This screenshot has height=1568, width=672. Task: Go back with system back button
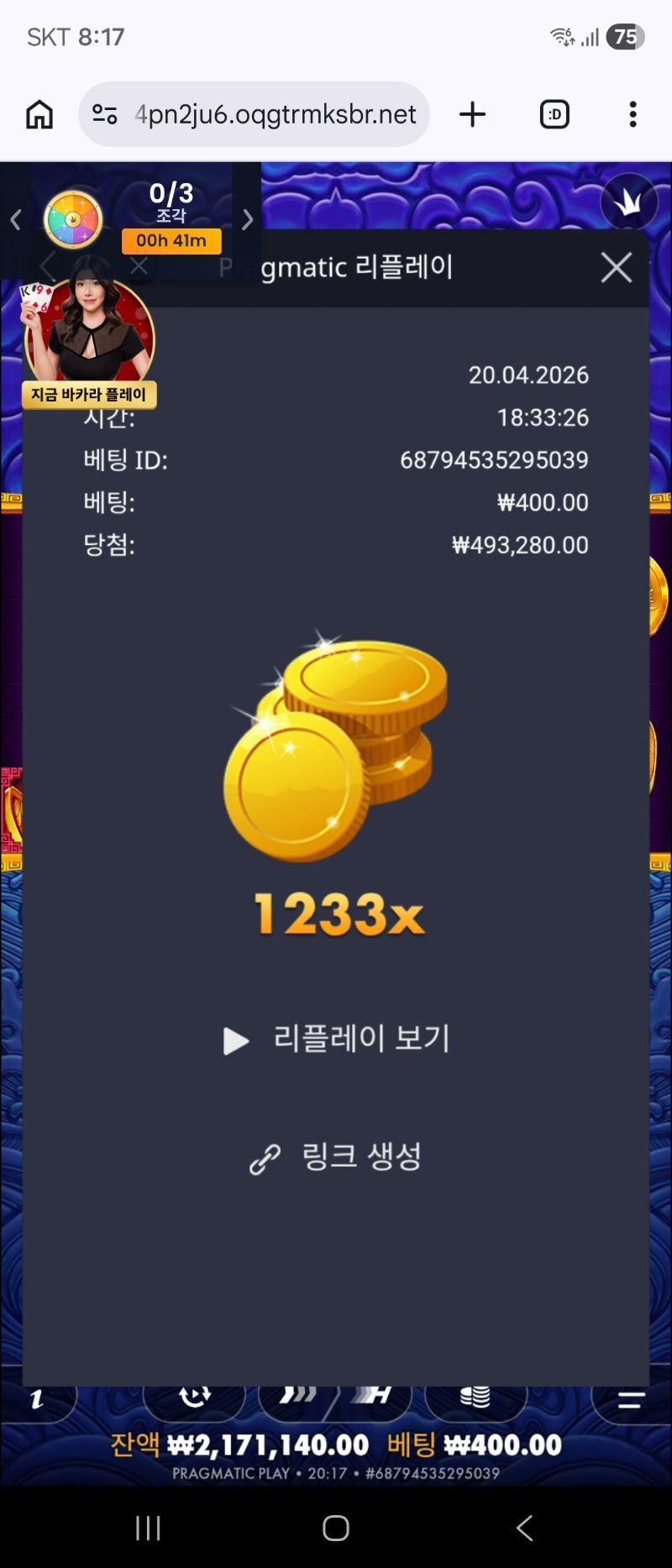524,1528
